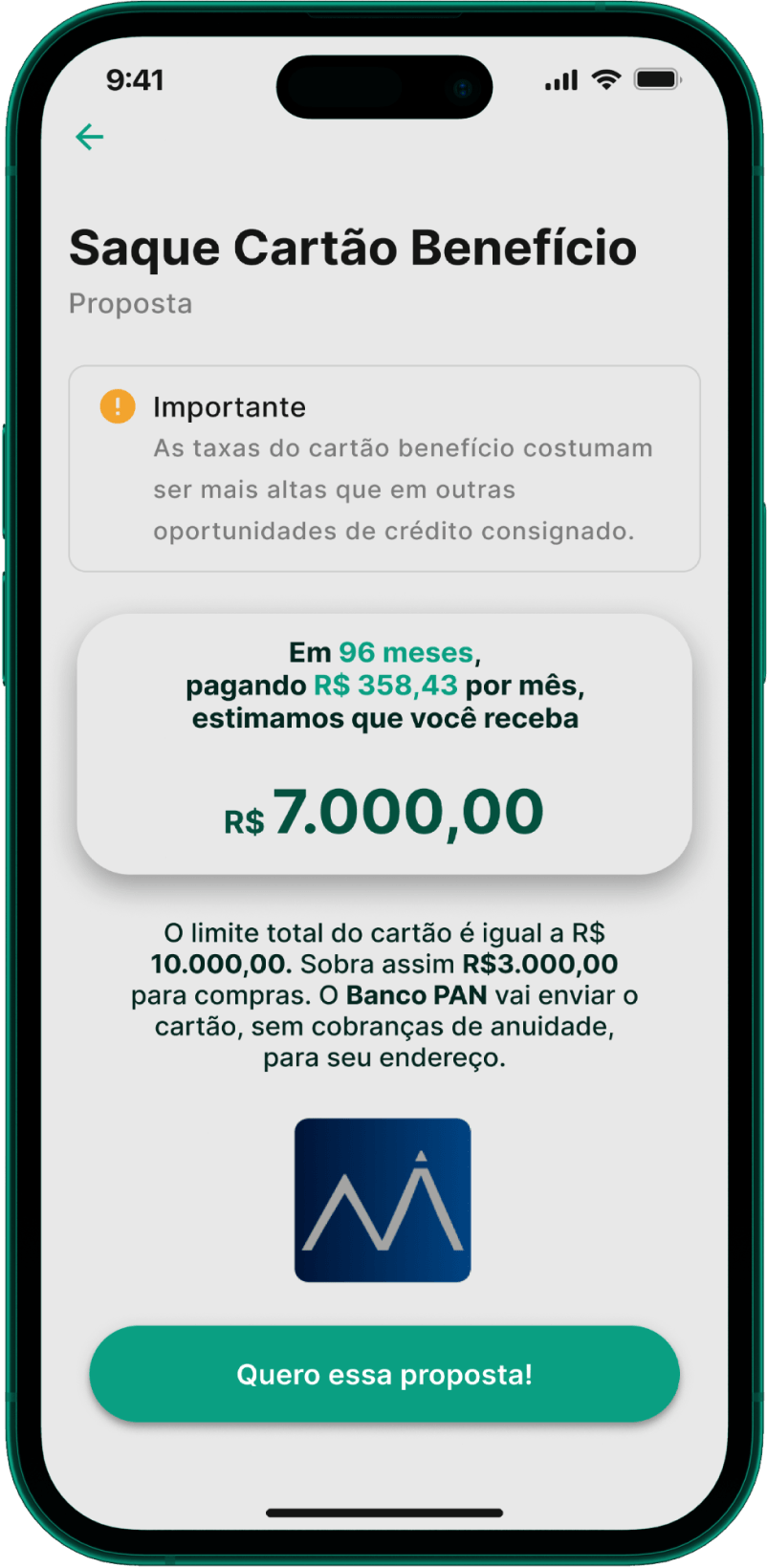Select the R$ 358,43 monthly value

386,686
